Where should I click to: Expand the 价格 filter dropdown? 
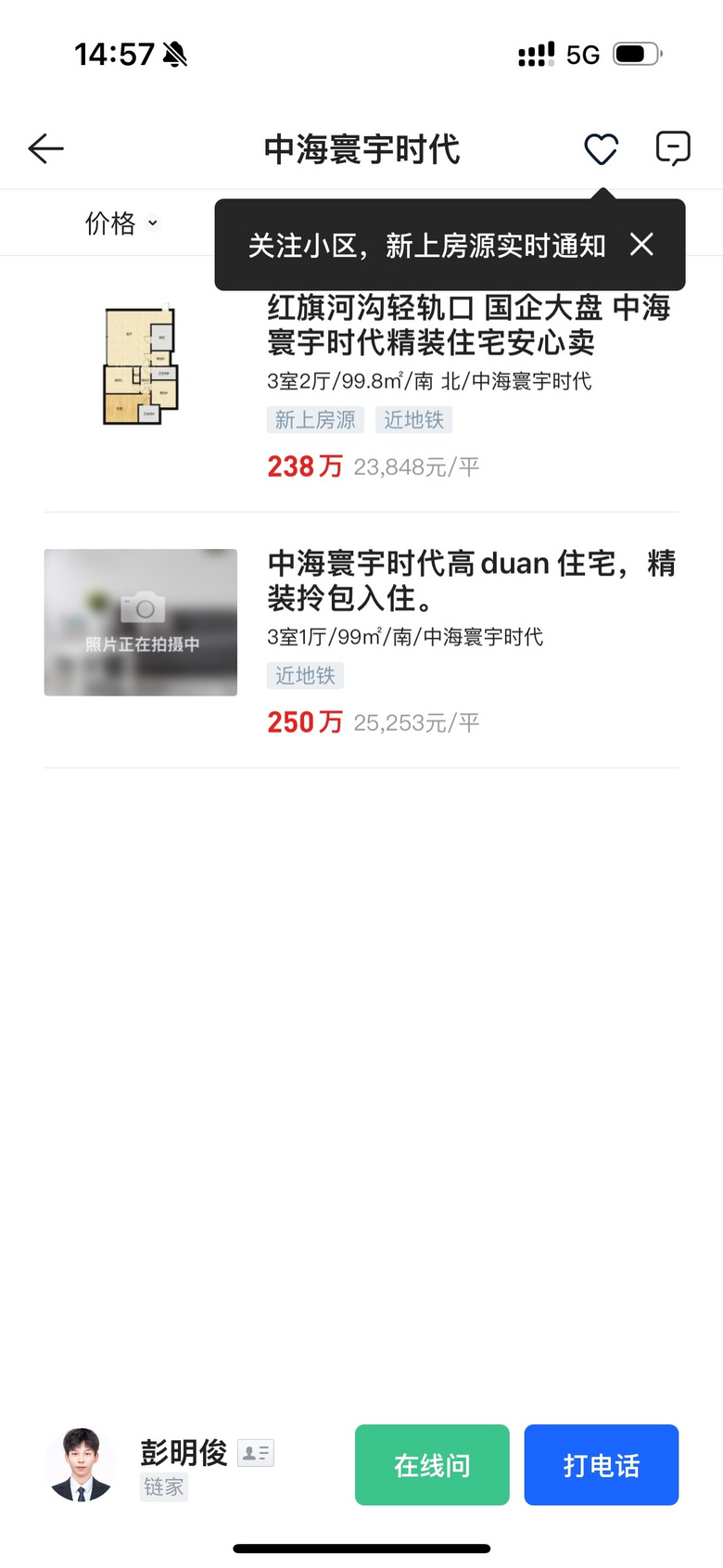click(120, 223)
